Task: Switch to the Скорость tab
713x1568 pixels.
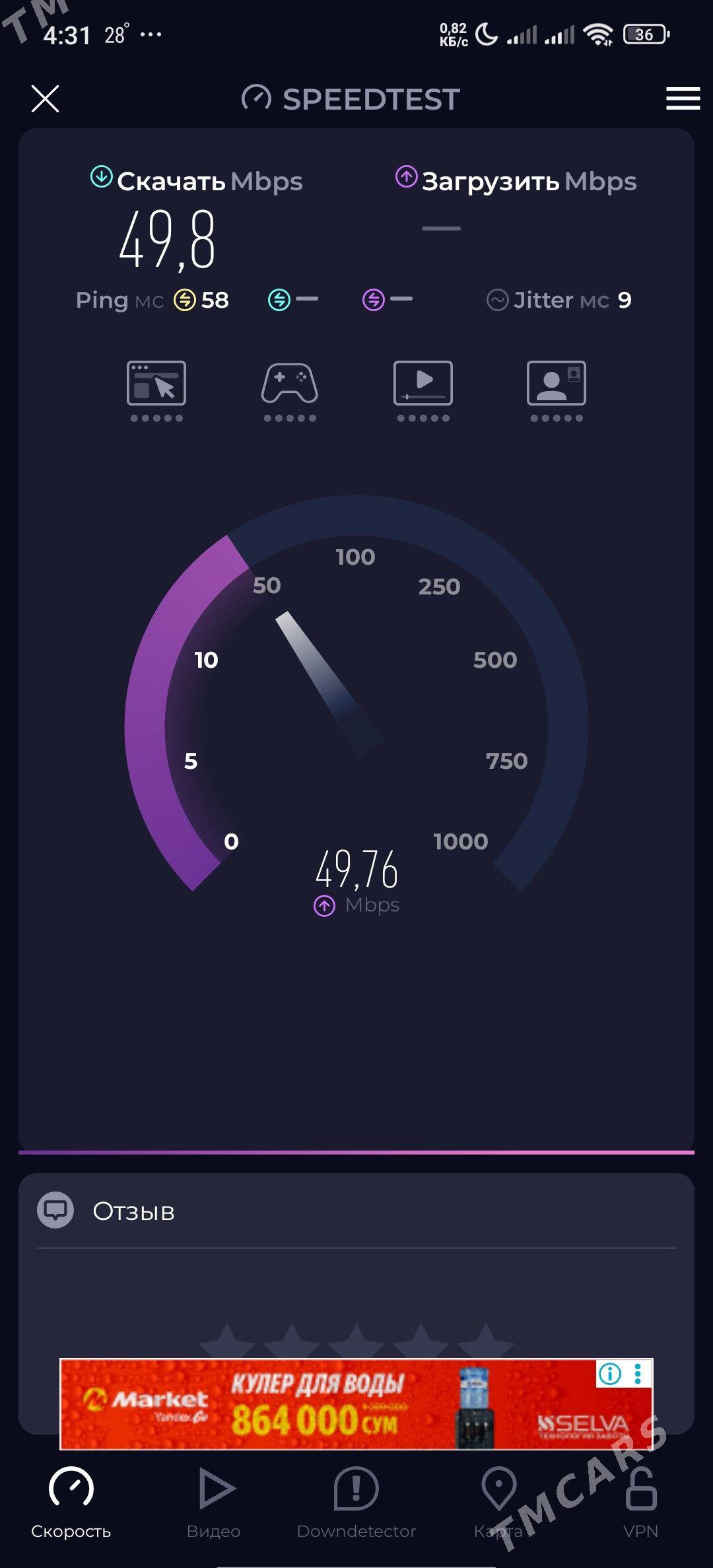Action: click(x=71, y=1500)
